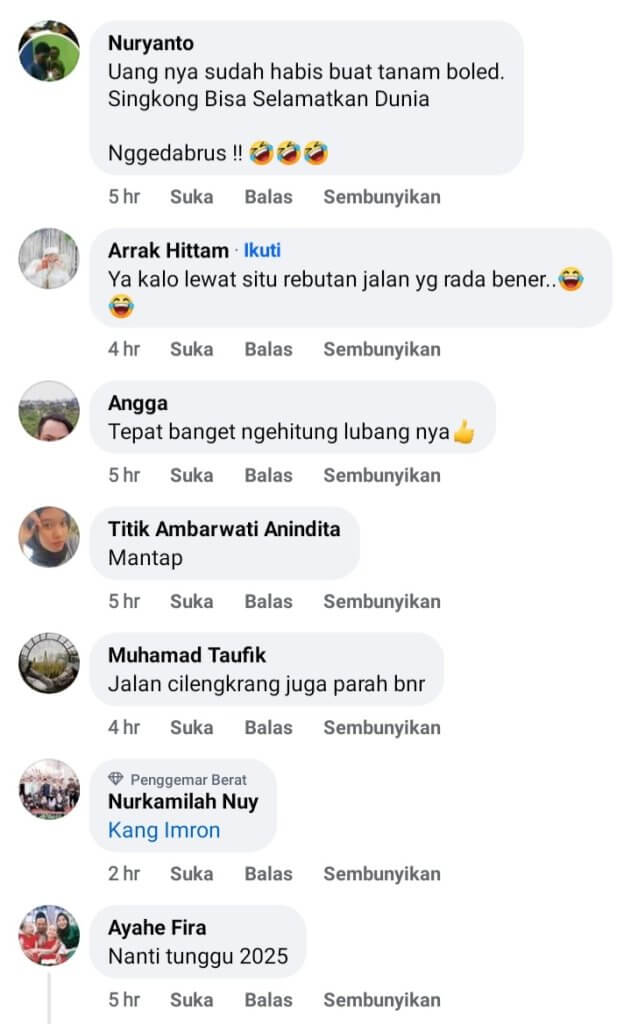
Task: Like Angga's comment with Suka
Action: tap(191, 475)
